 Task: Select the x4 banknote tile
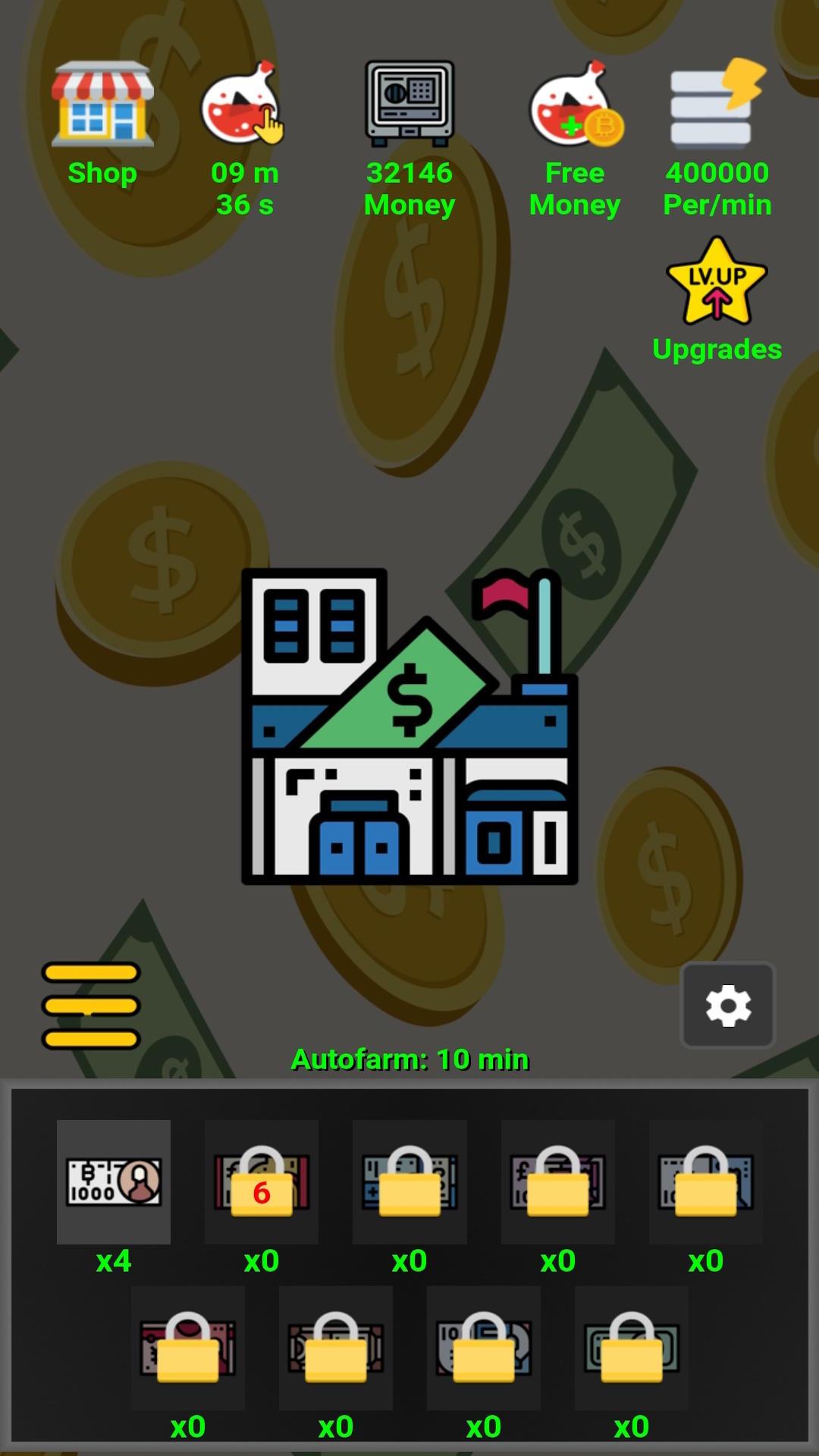(x=114, y=1181)
